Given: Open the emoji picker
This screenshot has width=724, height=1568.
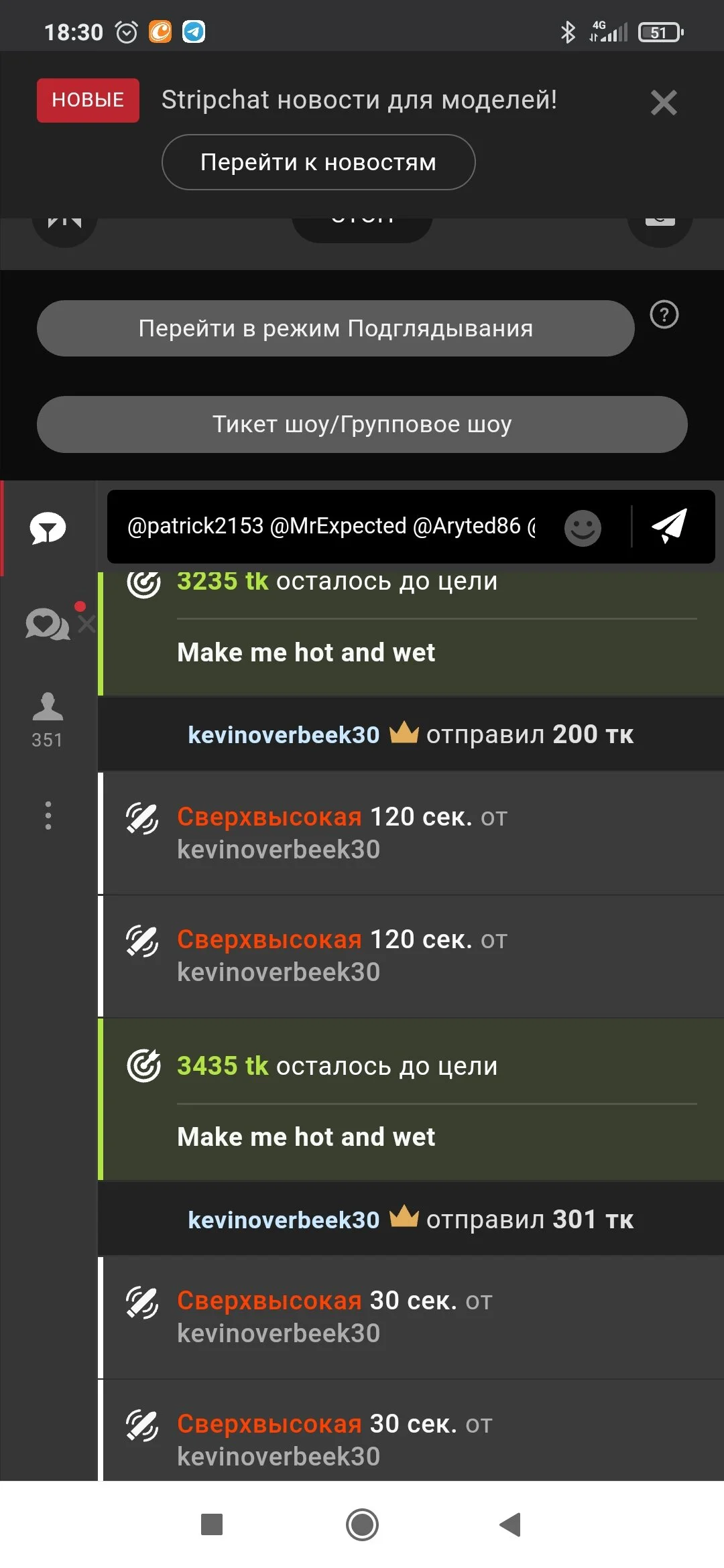Looking at the screenshot, I should [583, 528].
